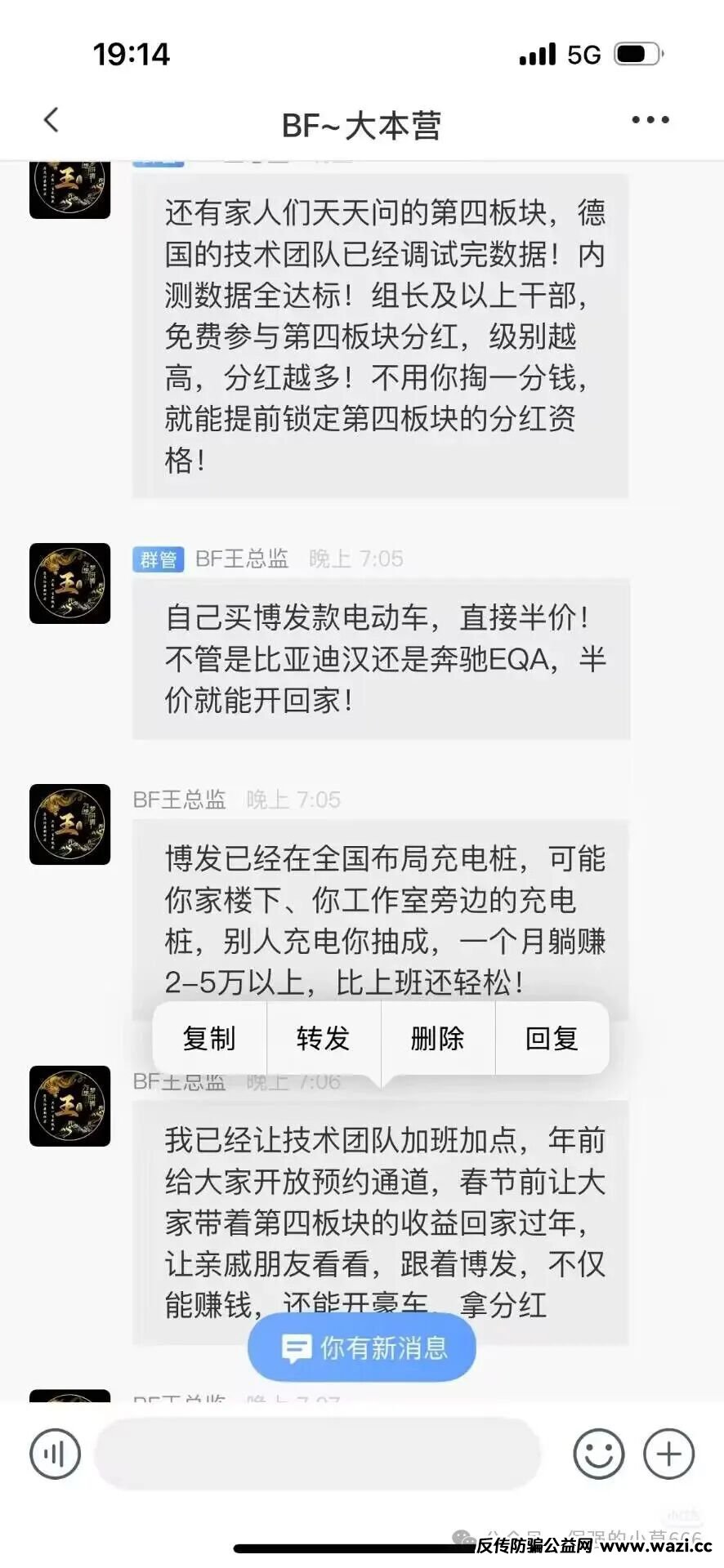Open the plus attachments menu
Viewport: 724px width, 1568px height.
[x=668, y=1454]
